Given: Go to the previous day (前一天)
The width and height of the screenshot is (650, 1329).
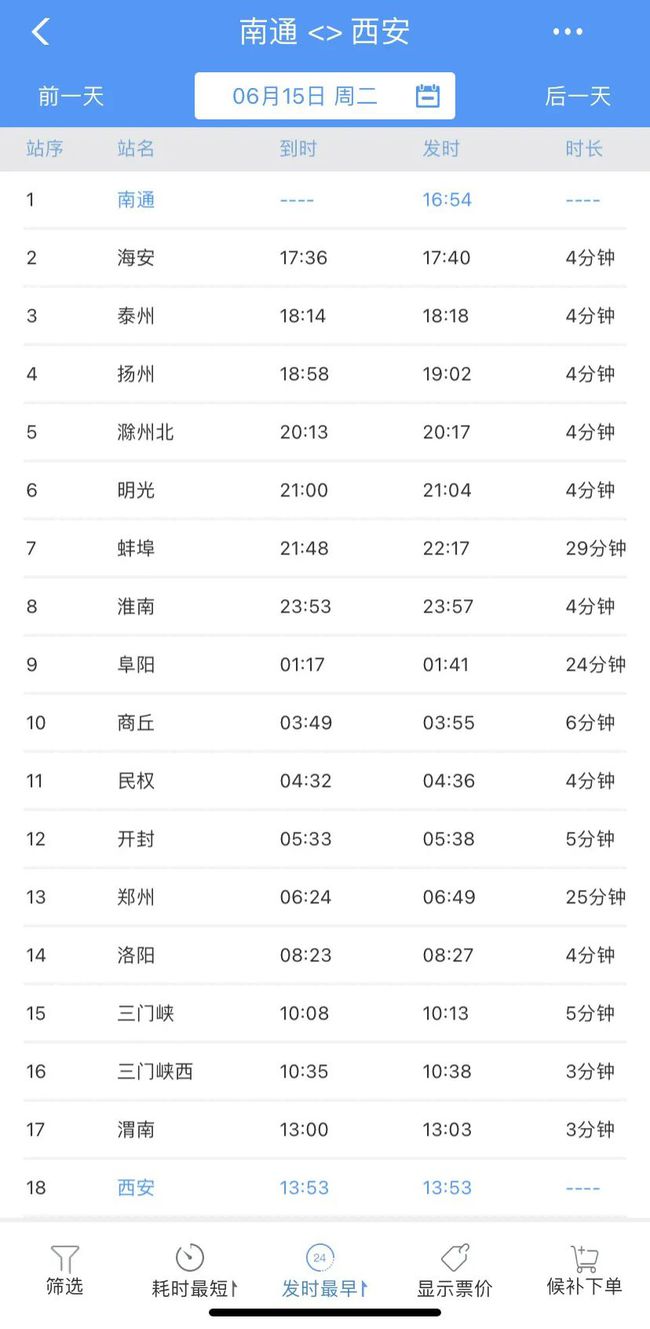Looking at the screenshot, I should point(71,96).
